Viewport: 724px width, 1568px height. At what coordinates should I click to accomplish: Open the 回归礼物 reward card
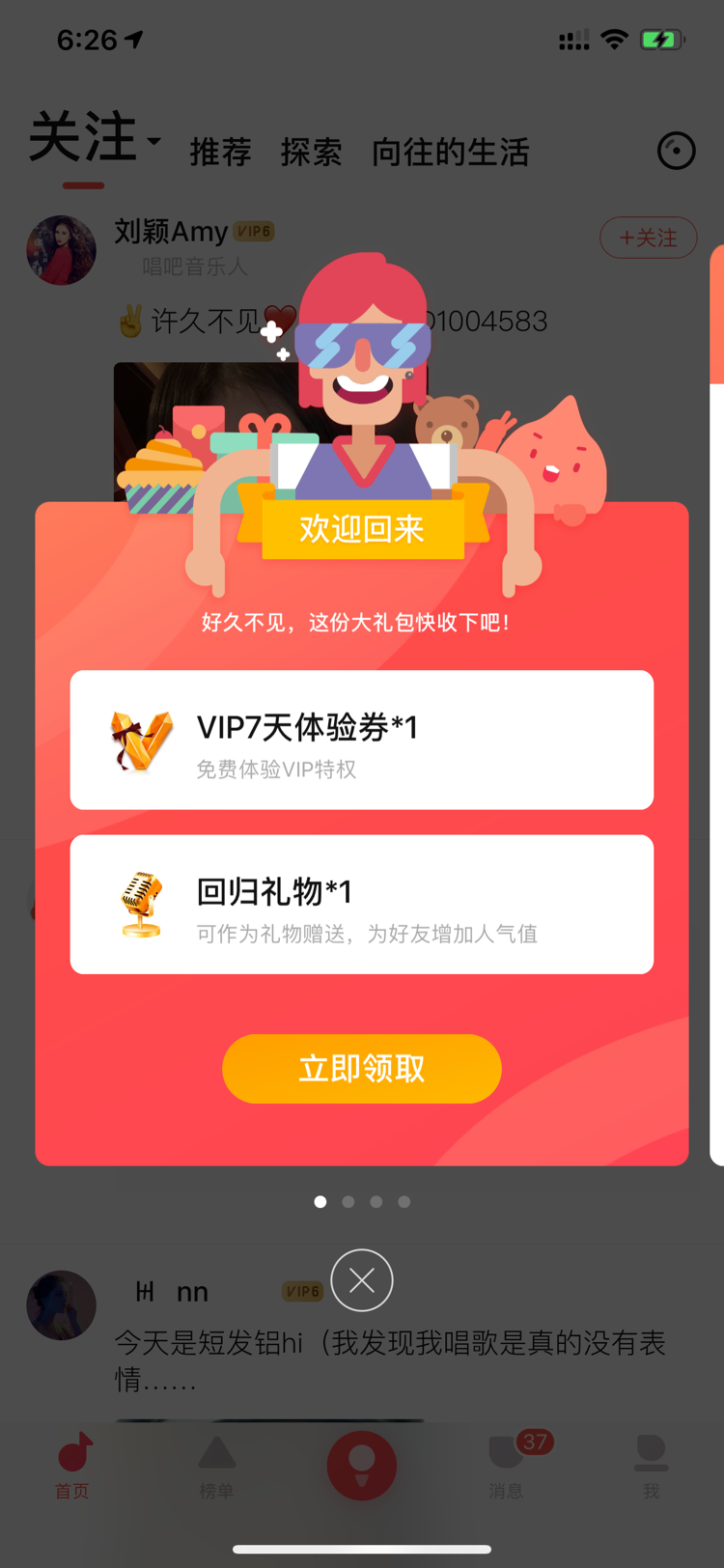362,905
